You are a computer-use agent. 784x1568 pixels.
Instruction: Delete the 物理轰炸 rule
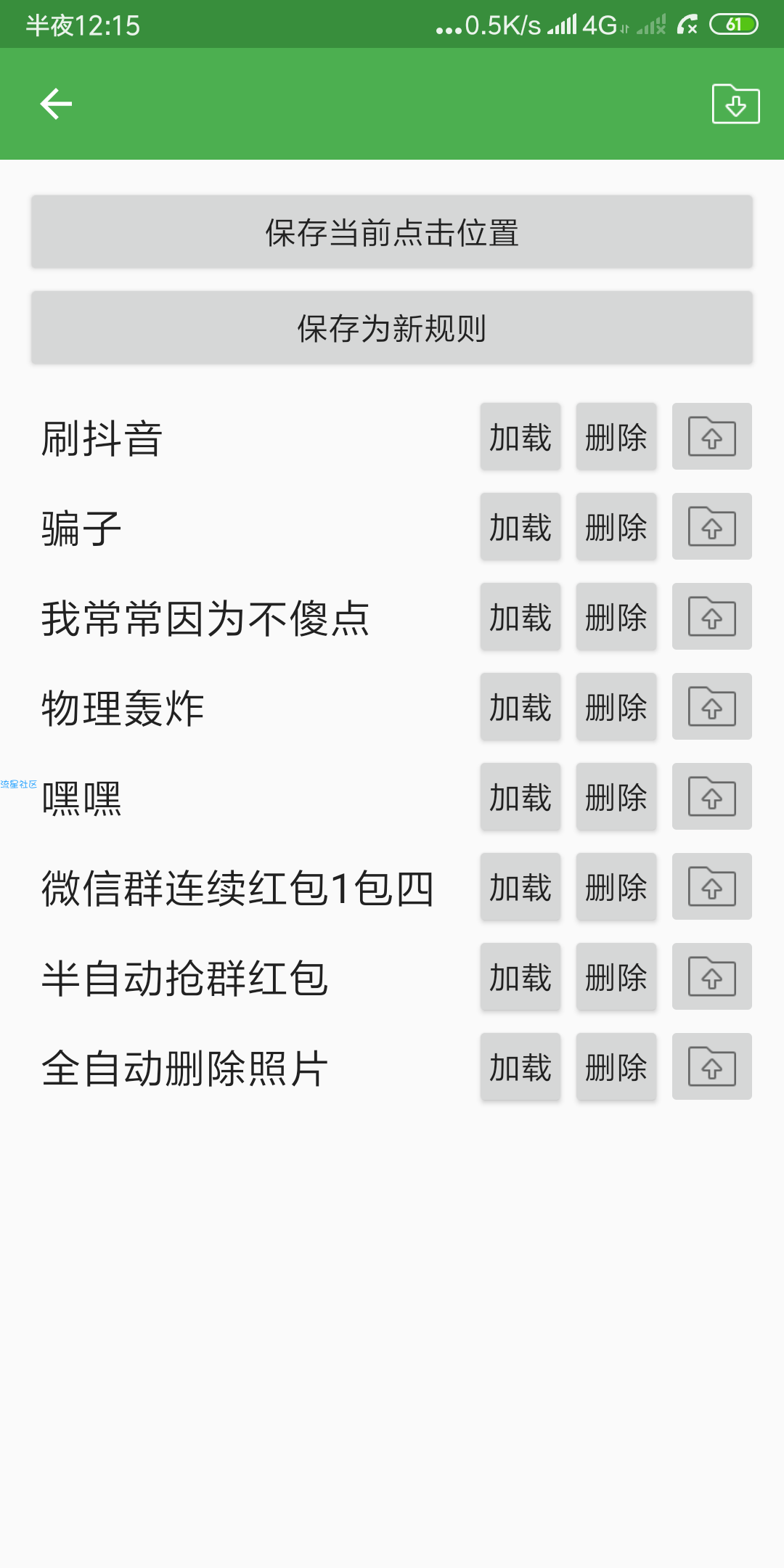pyautogui.click(x=616, y=707)
